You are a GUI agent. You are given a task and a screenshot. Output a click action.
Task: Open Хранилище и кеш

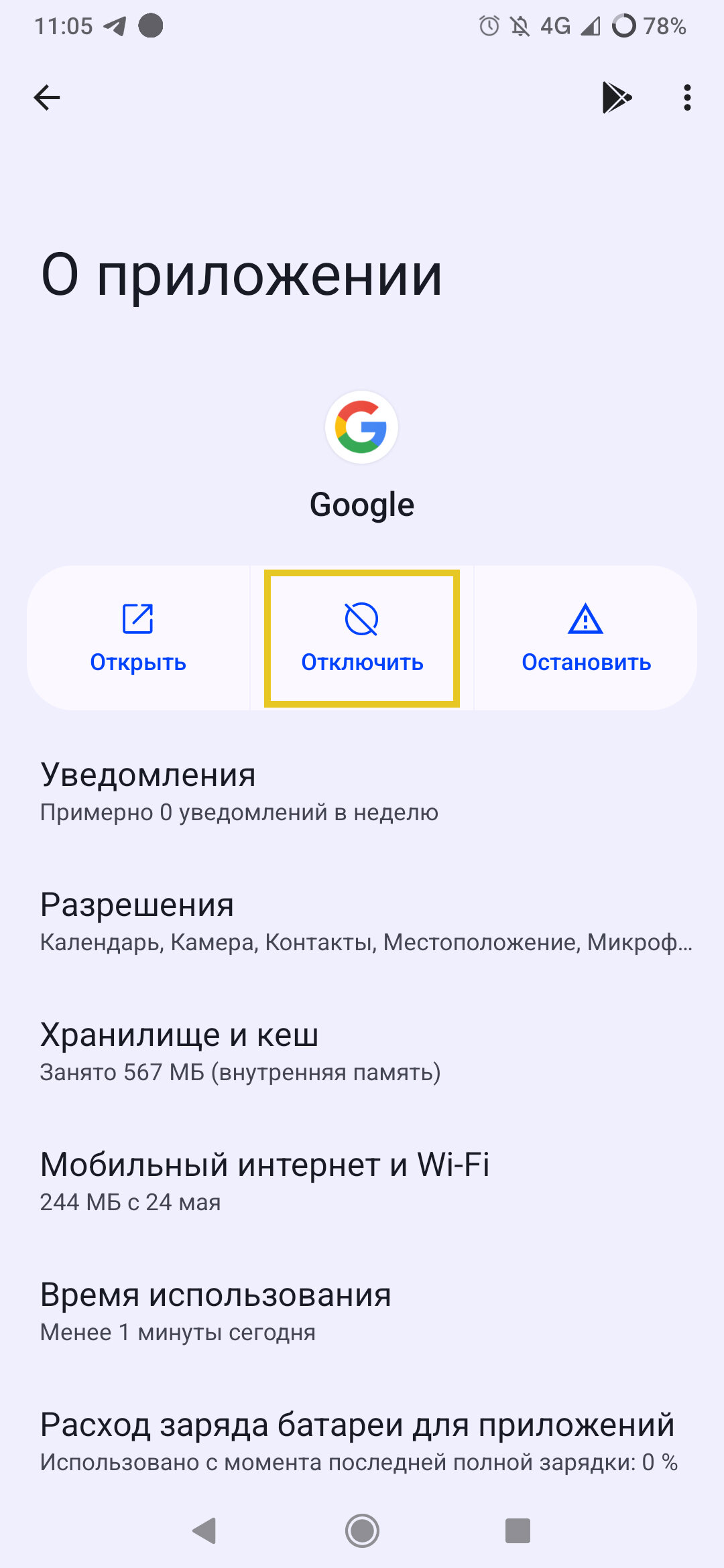tap(362, 1052)
